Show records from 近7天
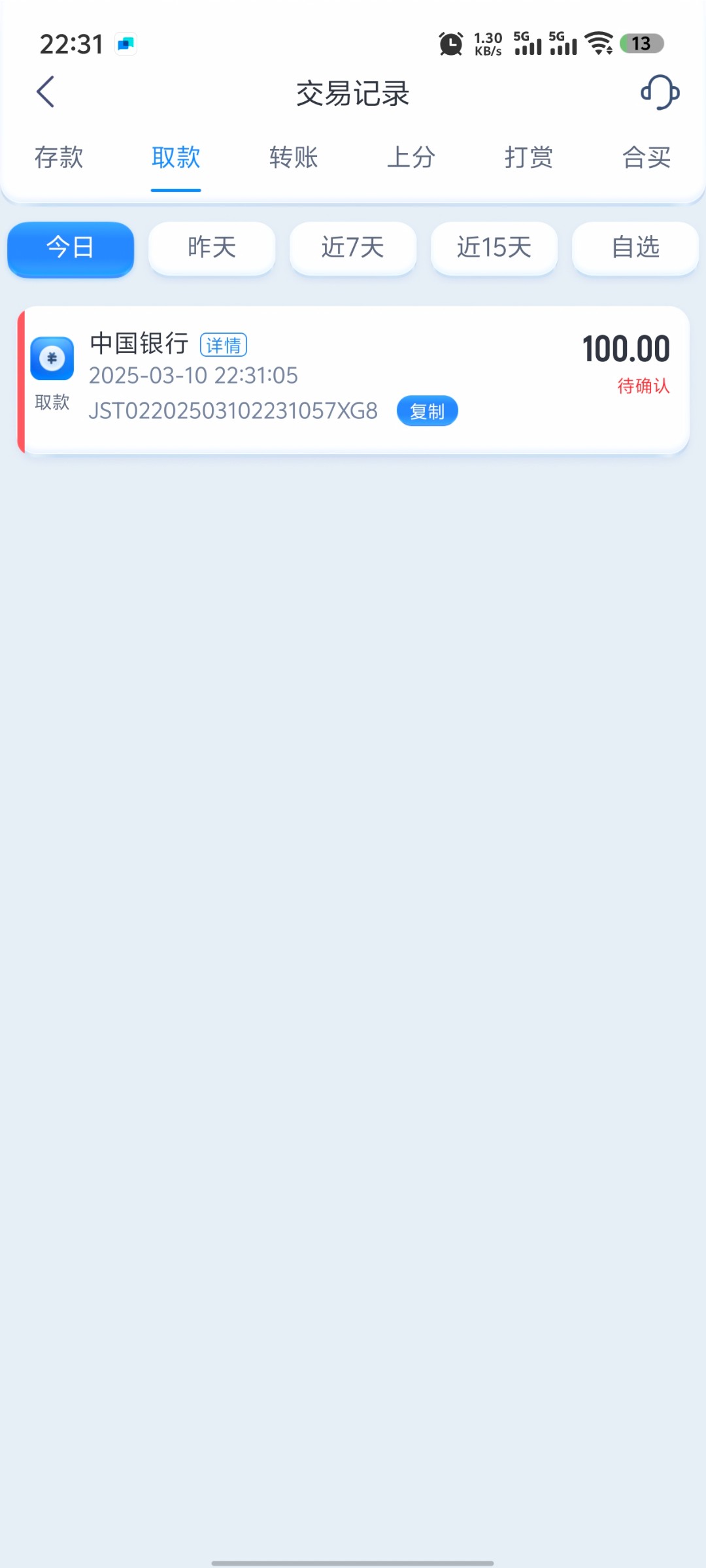The width and height of the screenshot is (706, 1568). click(353, 248)
